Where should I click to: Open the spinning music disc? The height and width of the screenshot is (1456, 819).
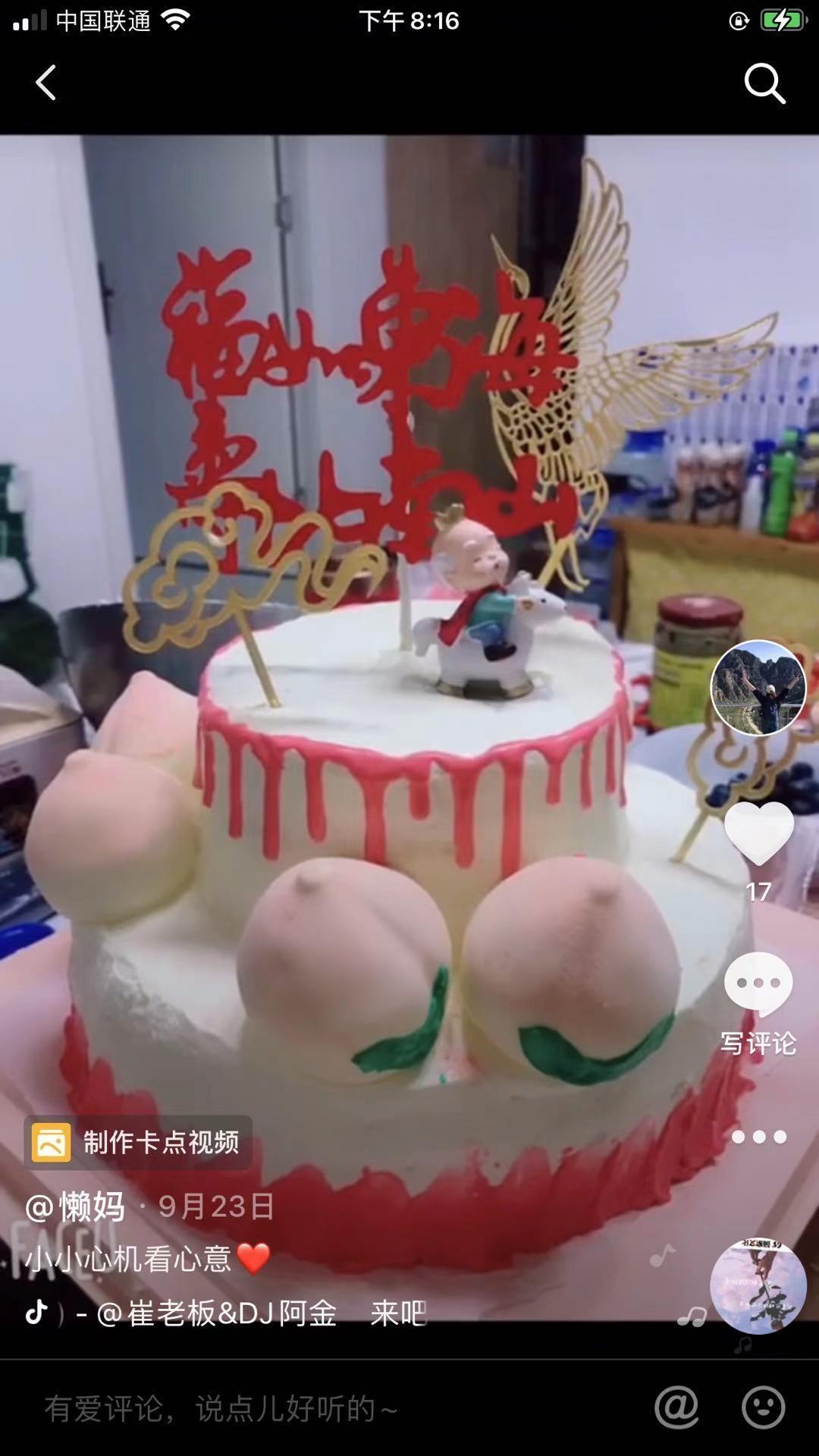(758, 1286)
